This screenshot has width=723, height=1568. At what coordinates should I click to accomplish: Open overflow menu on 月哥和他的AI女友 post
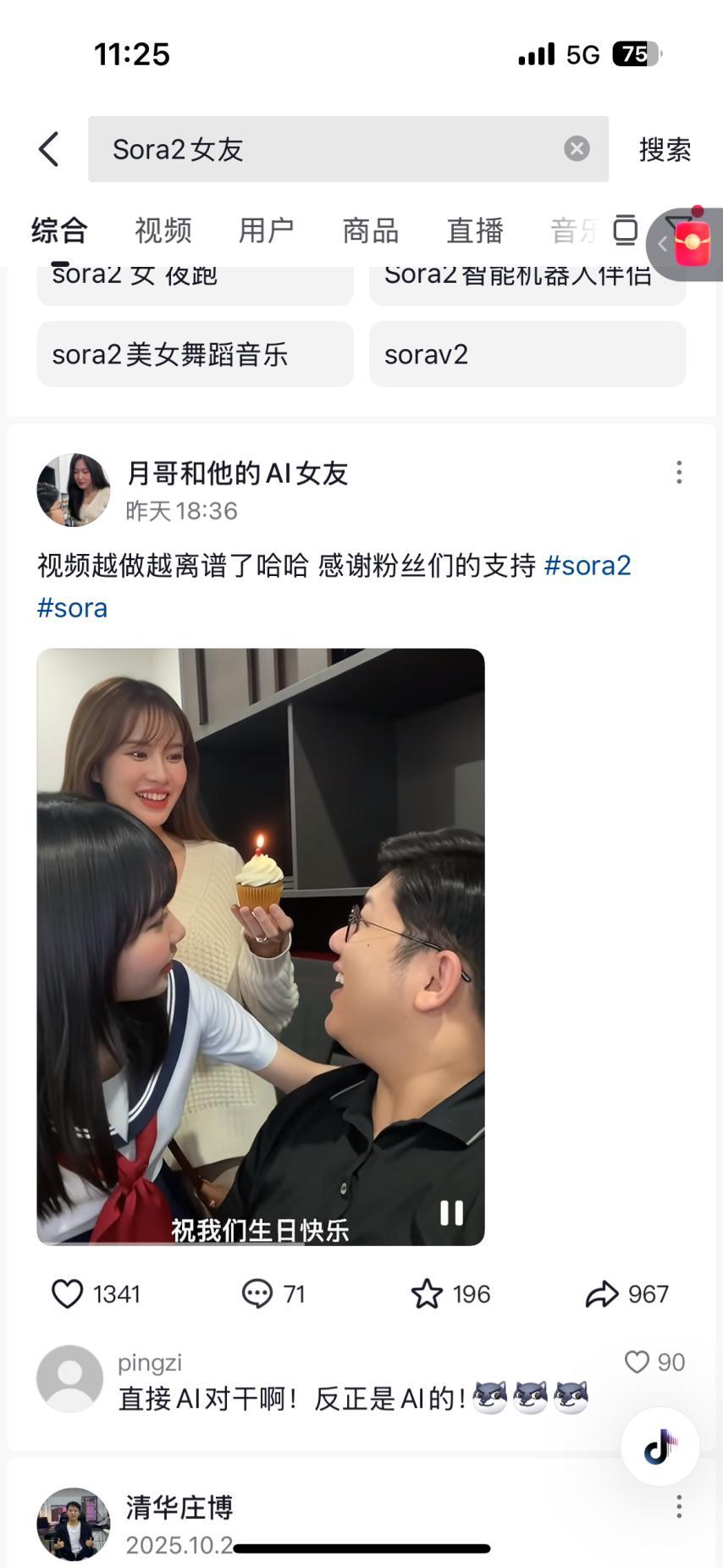coord(679,473)
